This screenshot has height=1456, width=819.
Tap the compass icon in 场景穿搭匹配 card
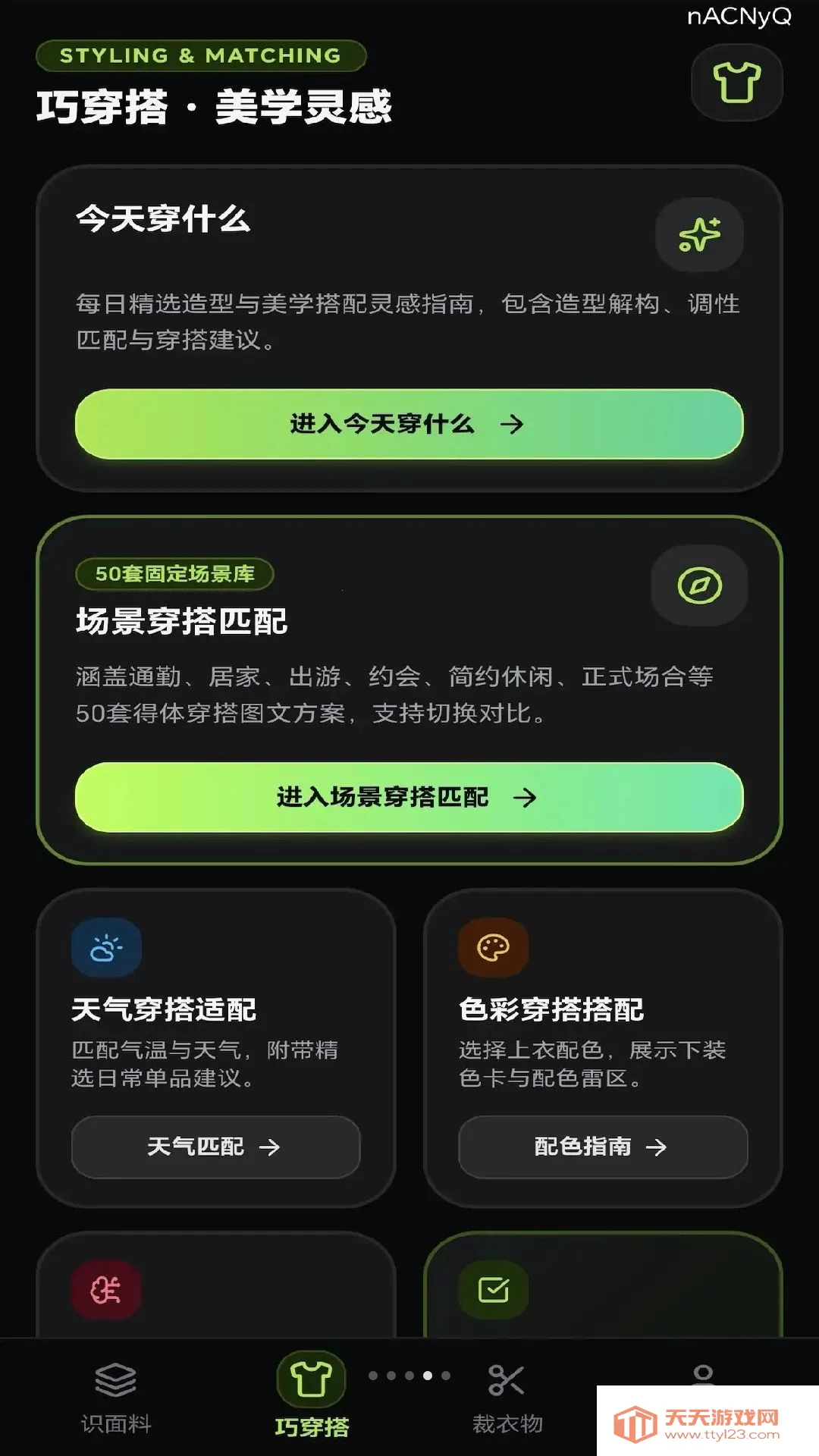point(699,585)
